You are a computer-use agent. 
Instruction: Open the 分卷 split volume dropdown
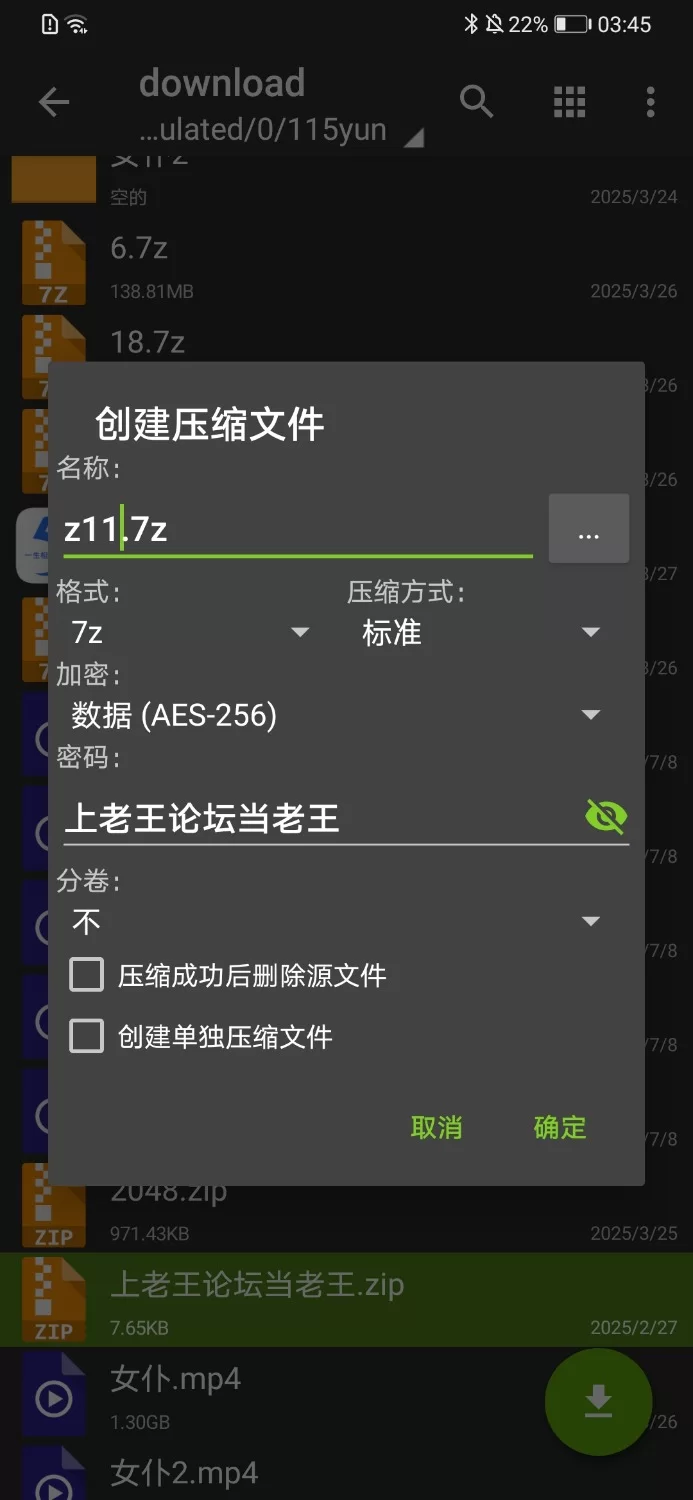point(335,921)
